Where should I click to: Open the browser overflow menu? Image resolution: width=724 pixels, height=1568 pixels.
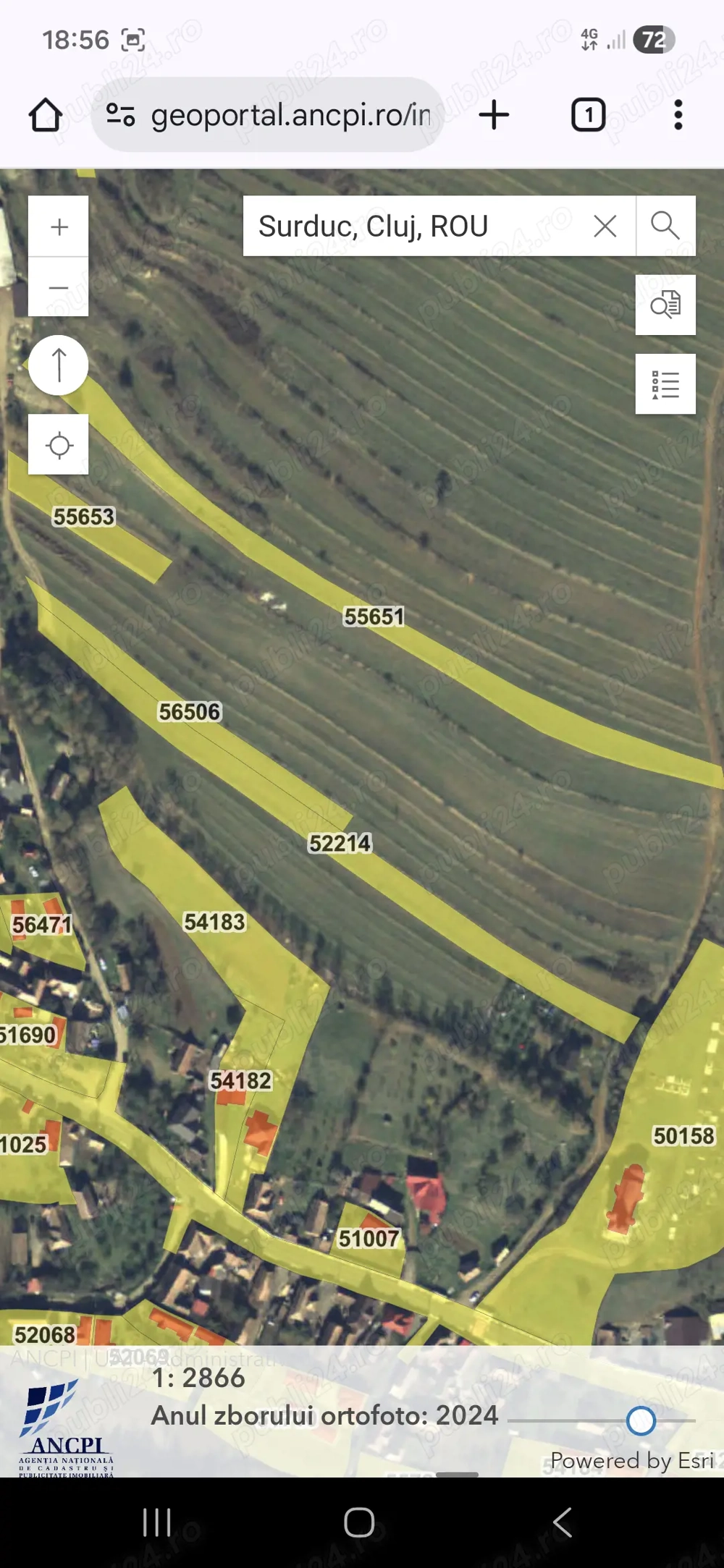pyautogui.click(x=678, y=115)
